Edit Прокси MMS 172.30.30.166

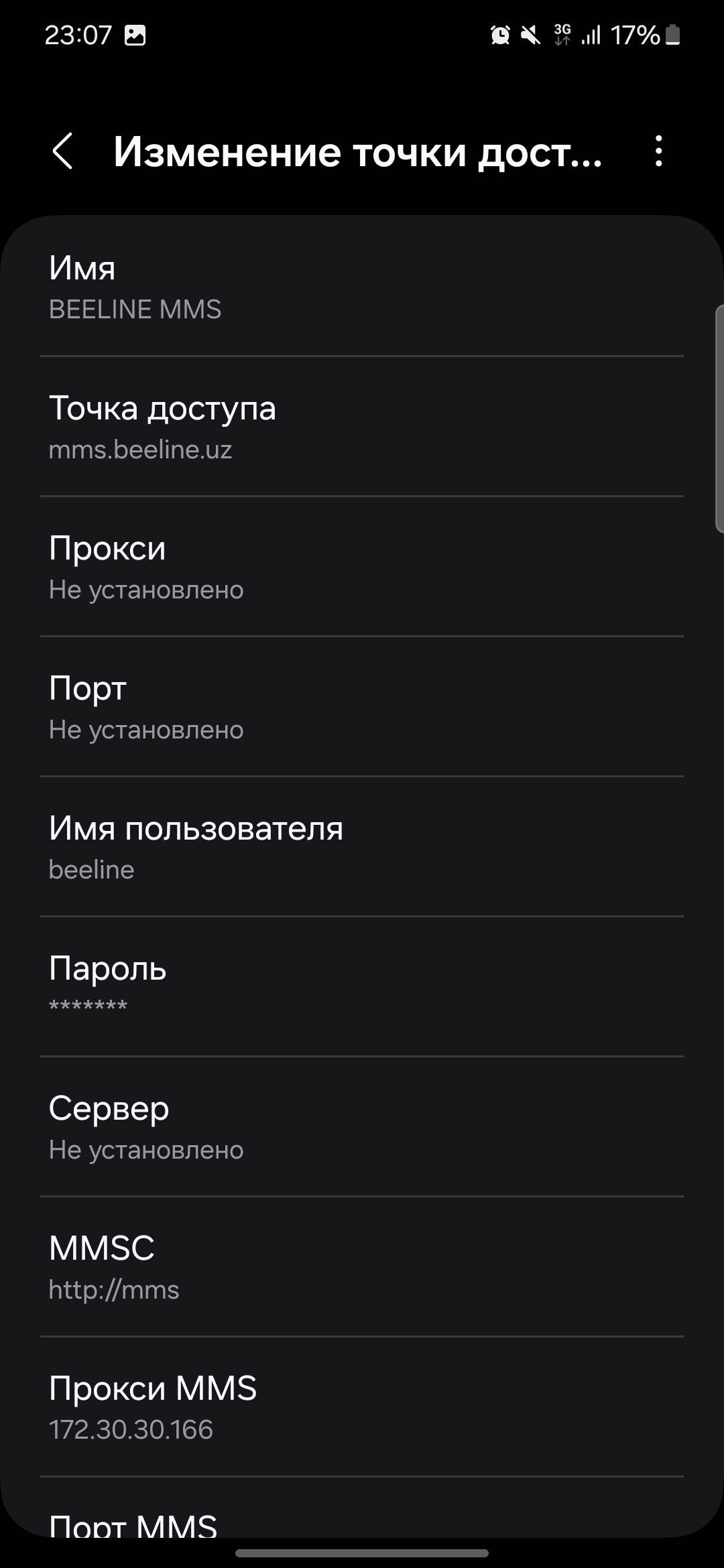click(x=362, y=1407)
